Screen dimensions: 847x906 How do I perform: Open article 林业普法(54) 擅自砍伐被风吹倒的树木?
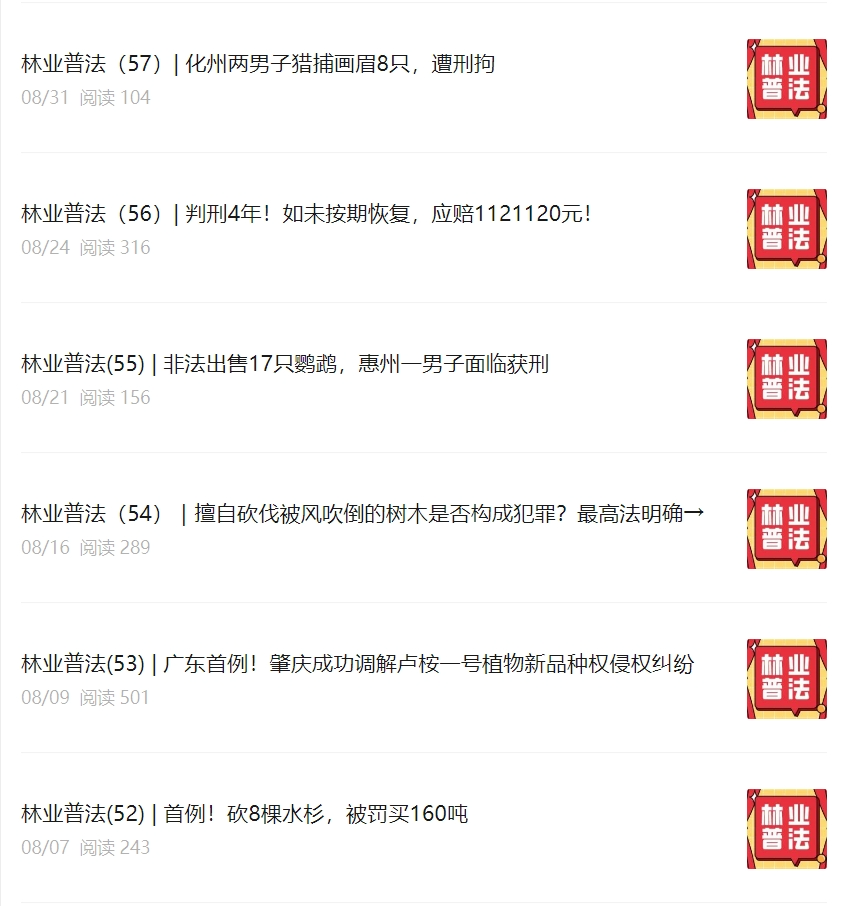tap(363, 515)
